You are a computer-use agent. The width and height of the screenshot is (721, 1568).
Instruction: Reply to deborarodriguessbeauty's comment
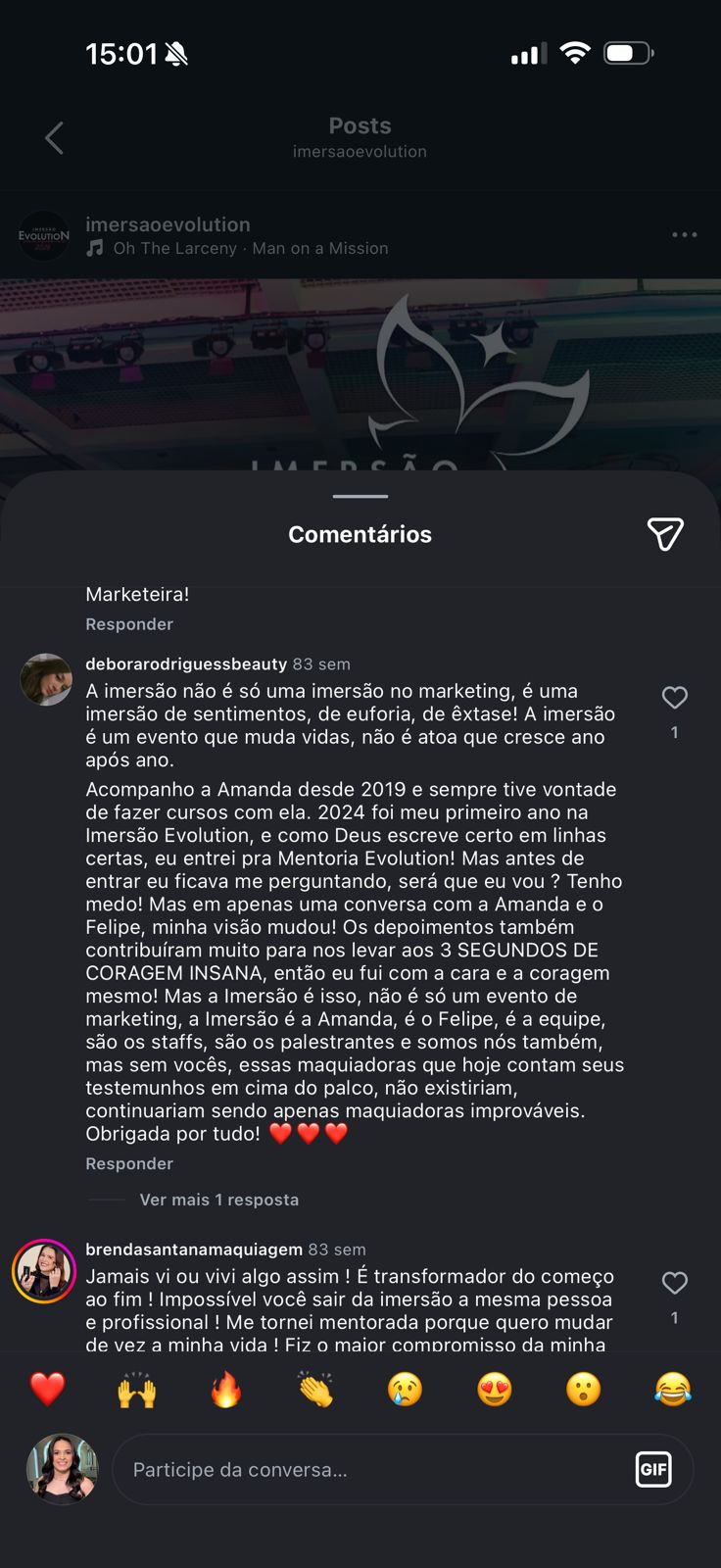(x=129, y=1163)
